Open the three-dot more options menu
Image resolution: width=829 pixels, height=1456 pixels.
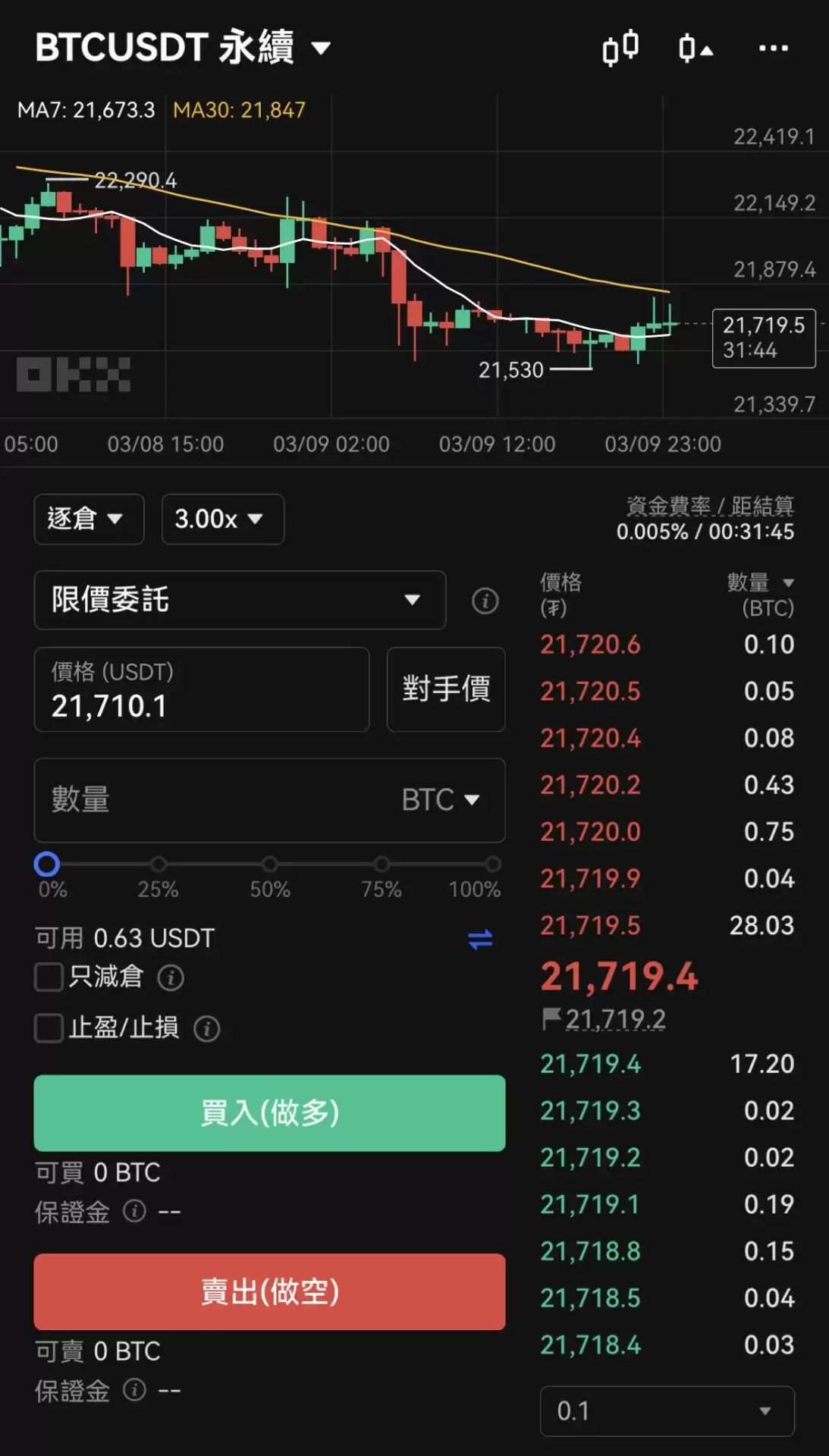point(772,47)
